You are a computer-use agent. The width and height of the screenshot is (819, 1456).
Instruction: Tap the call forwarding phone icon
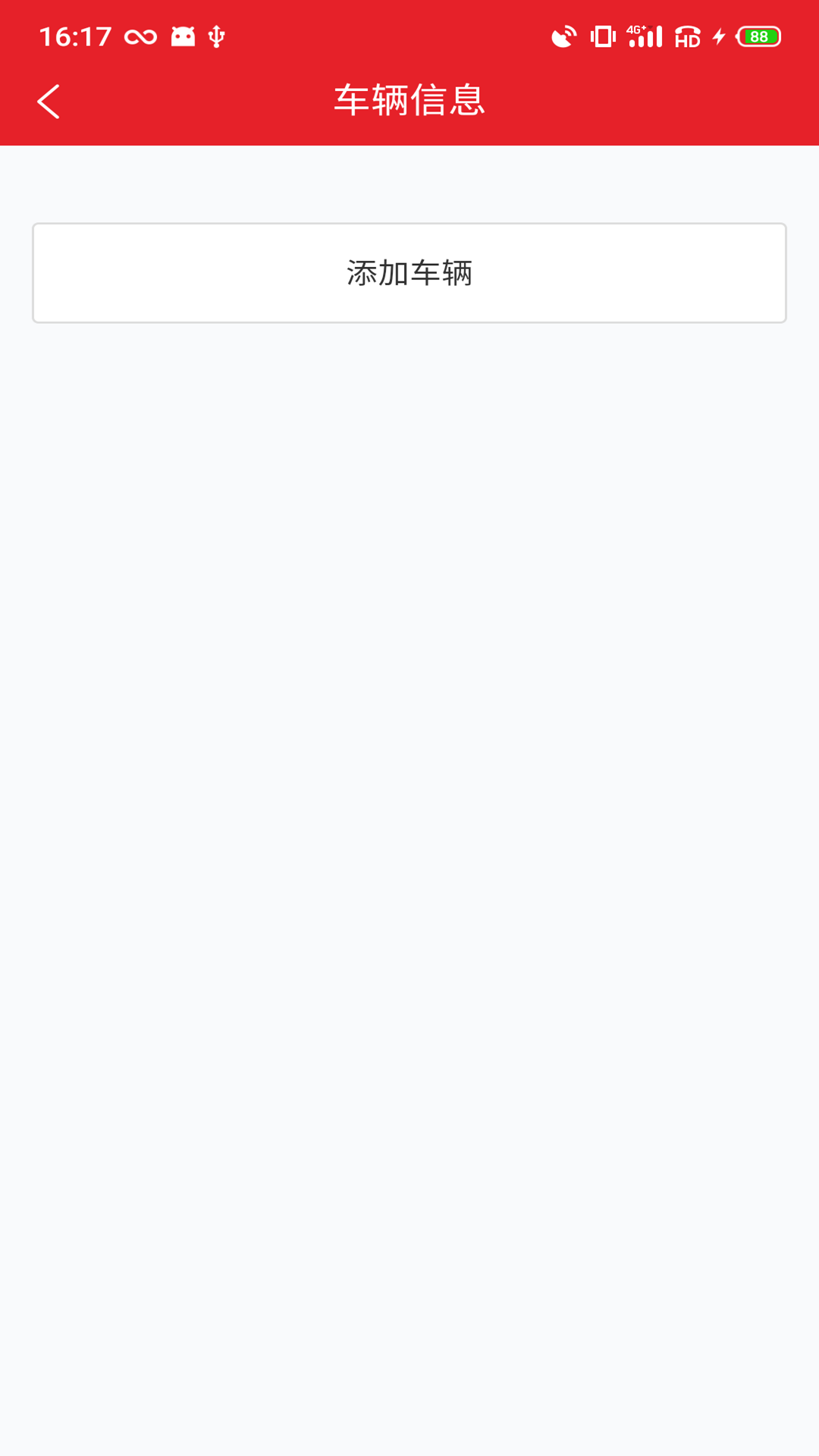coord(563,35)
